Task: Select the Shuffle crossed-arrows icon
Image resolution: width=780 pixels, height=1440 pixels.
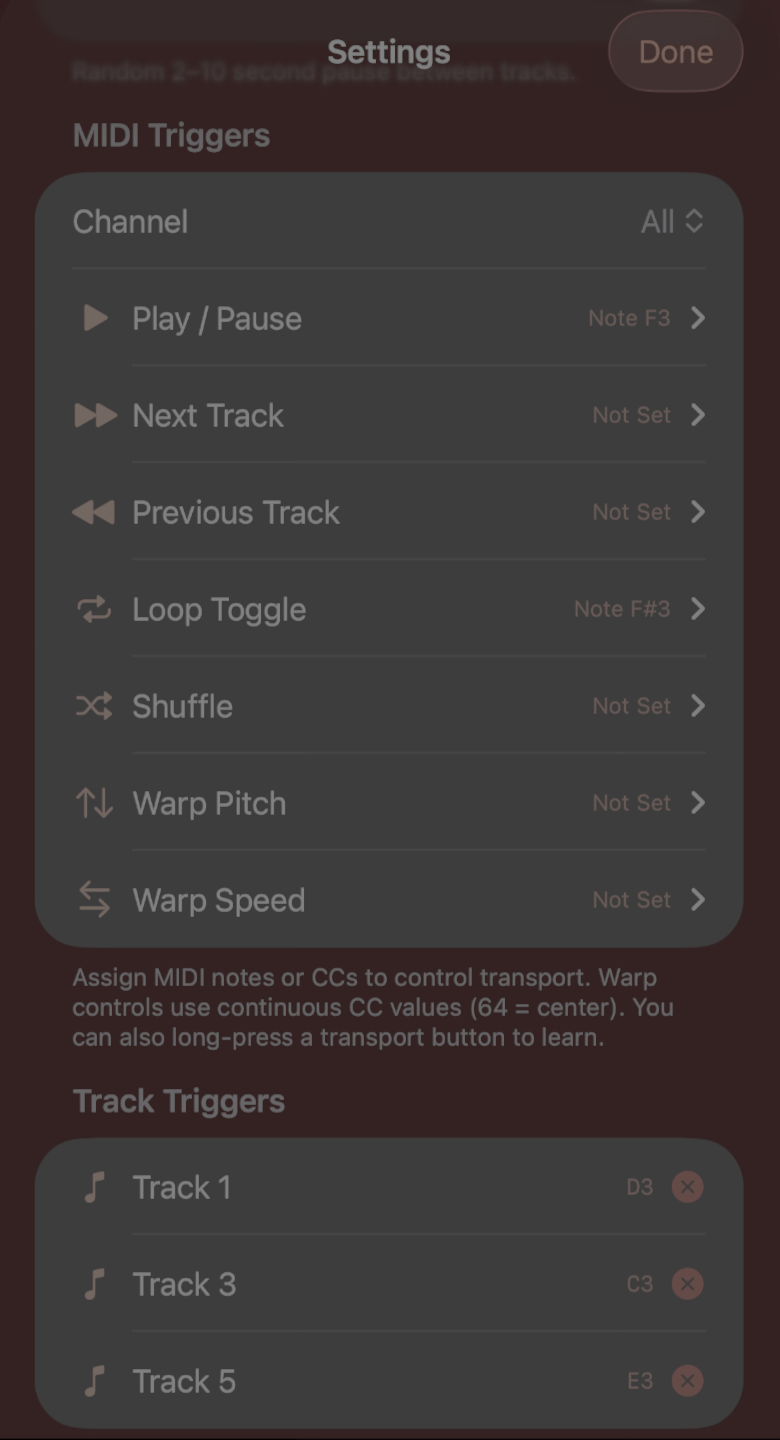Action: point(93,706)
